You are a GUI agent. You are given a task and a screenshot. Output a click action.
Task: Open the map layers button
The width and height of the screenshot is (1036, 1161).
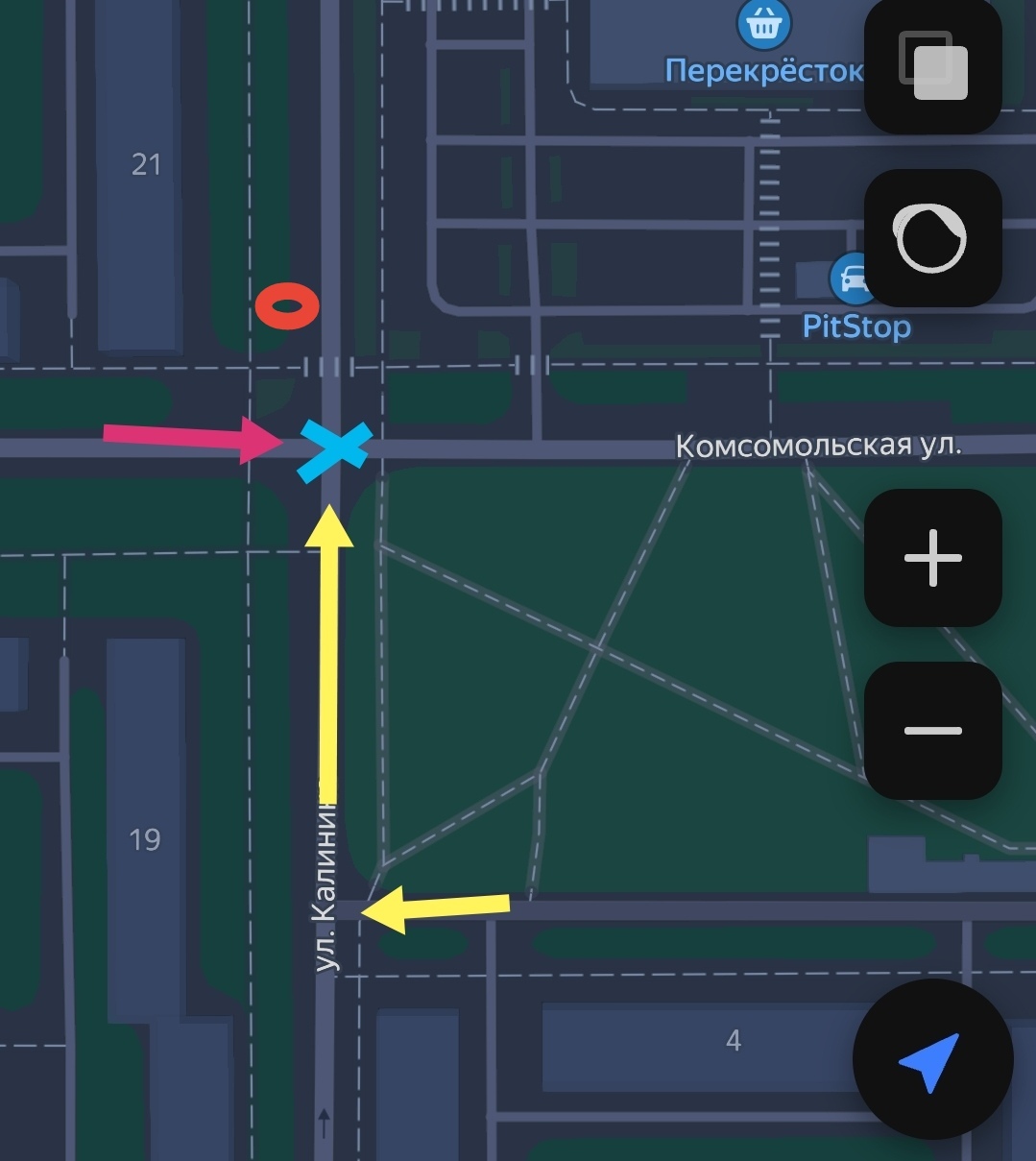[932, 64]
